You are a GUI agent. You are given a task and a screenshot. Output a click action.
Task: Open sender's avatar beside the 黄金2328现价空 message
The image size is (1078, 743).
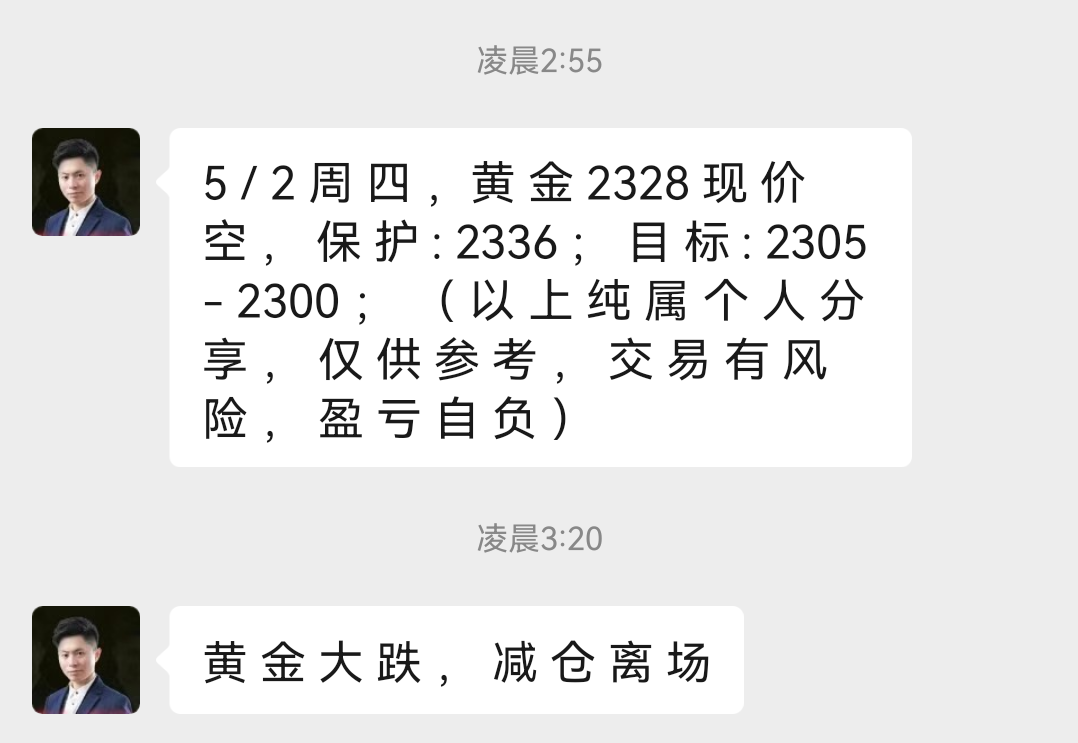(86, 182)
